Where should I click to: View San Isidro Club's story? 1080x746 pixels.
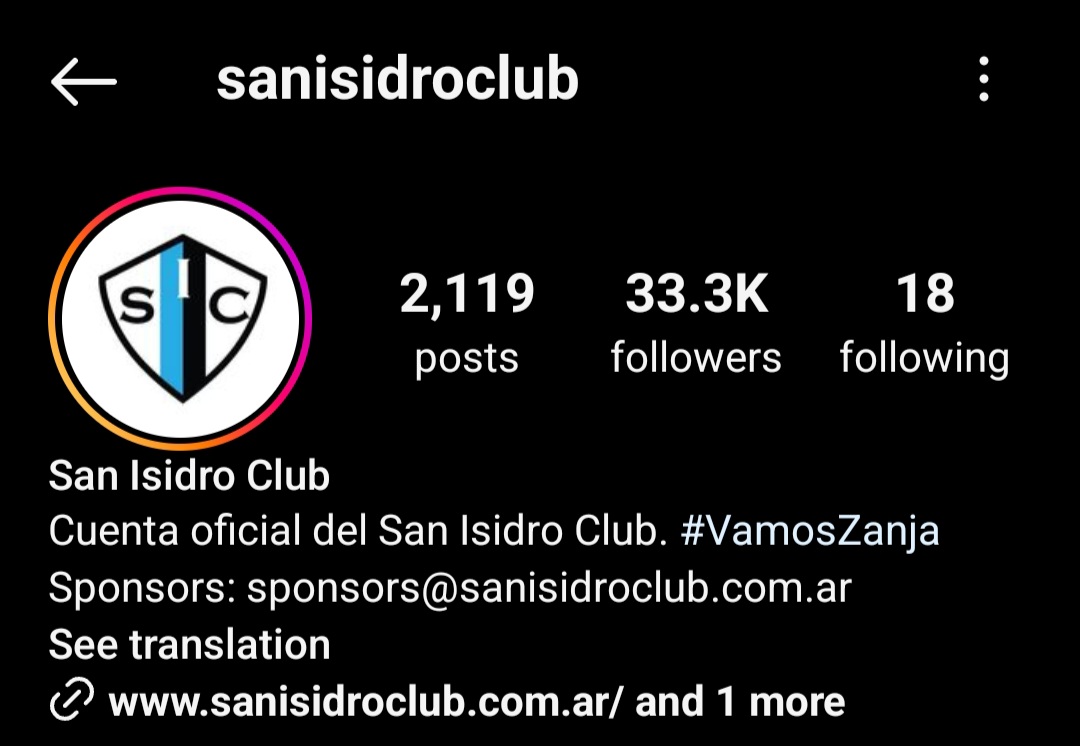180,319
